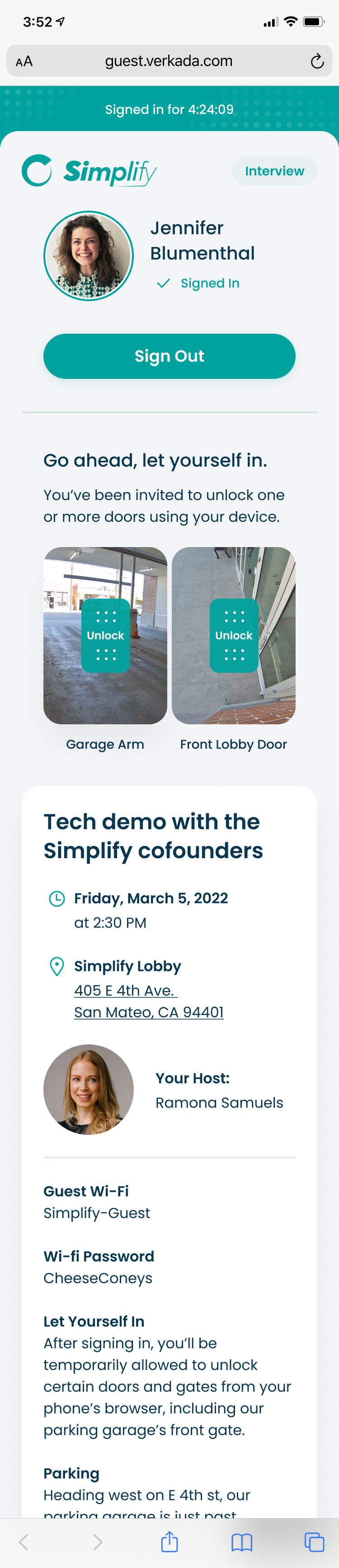Screen dimensions: 339x1568
Task: Reload the guest.verkada.com page
Action: click(316, 61)
